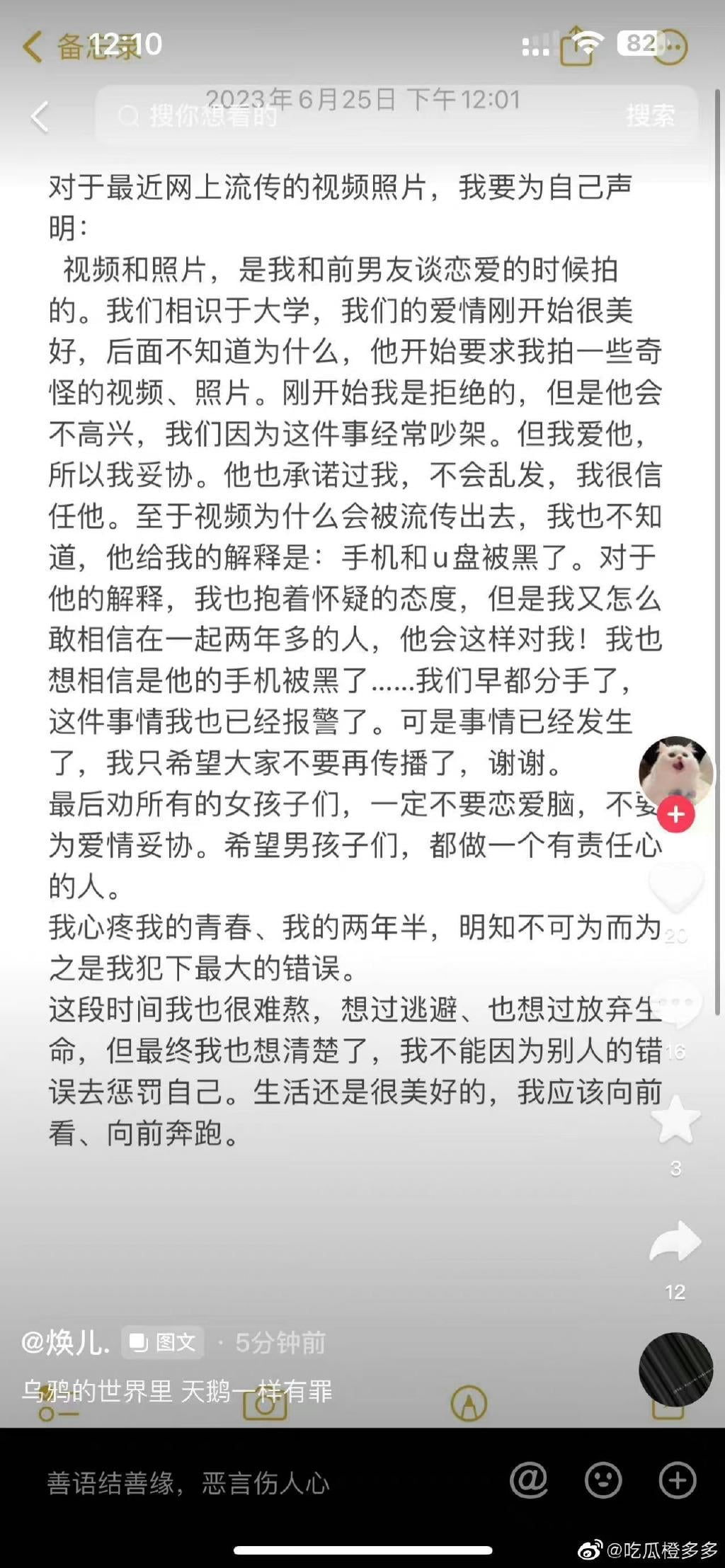Follow the author with the red plus
Image resolution: width=725 pixels, height=1568 pixels.
point(675,815)
